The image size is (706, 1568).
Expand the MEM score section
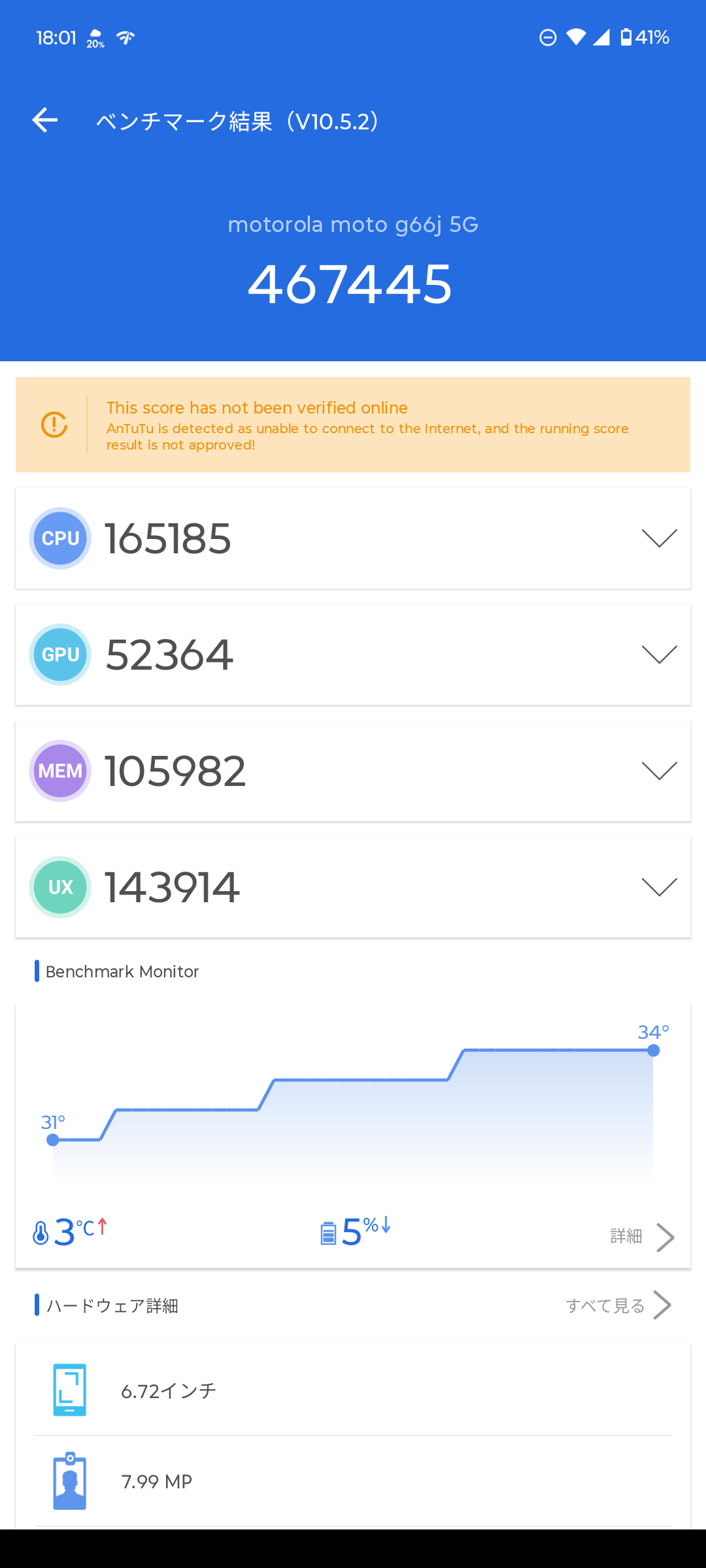click(x=659, y=771)
